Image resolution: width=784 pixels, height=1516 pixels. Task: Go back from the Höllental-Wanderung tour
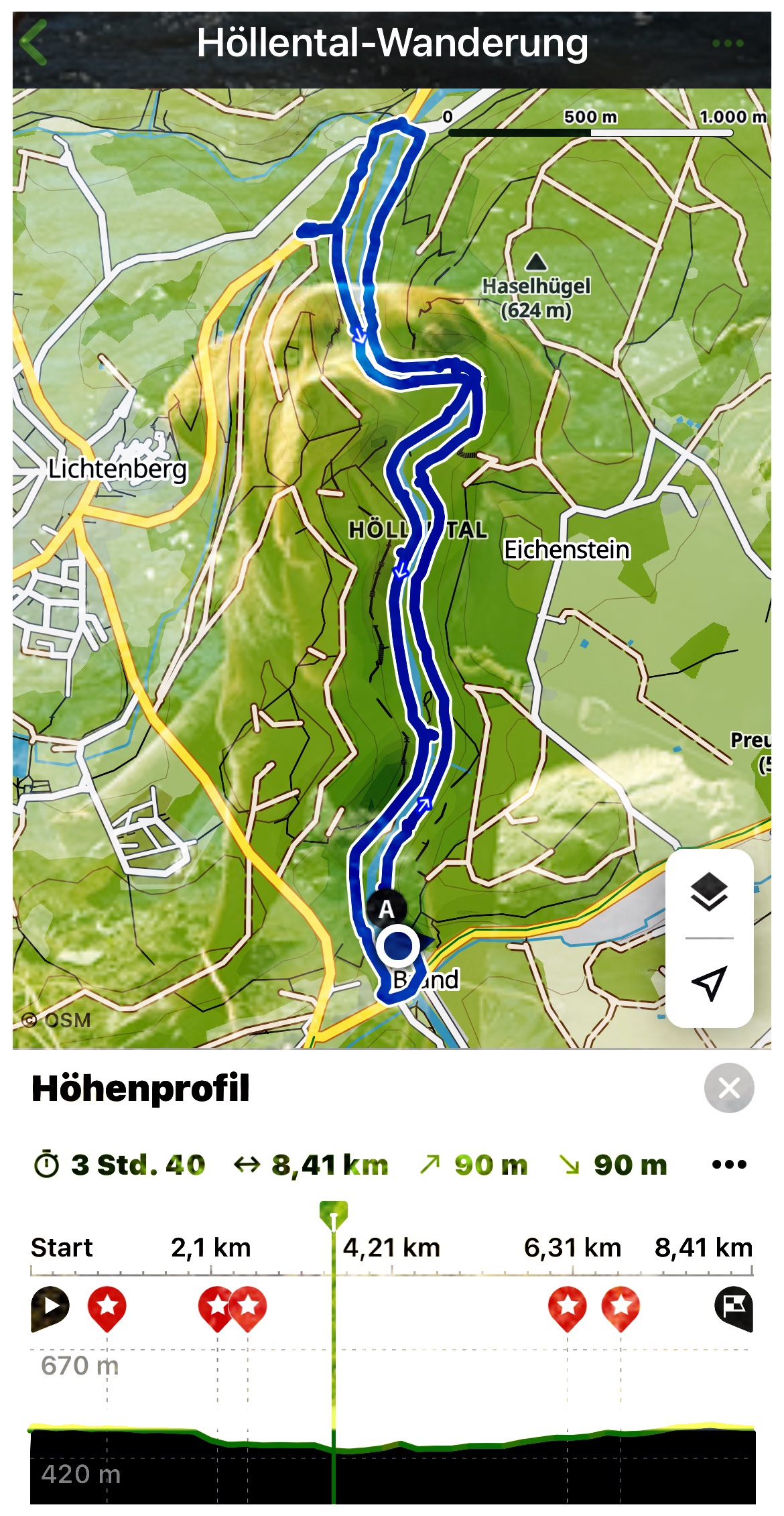click(34, 43)
